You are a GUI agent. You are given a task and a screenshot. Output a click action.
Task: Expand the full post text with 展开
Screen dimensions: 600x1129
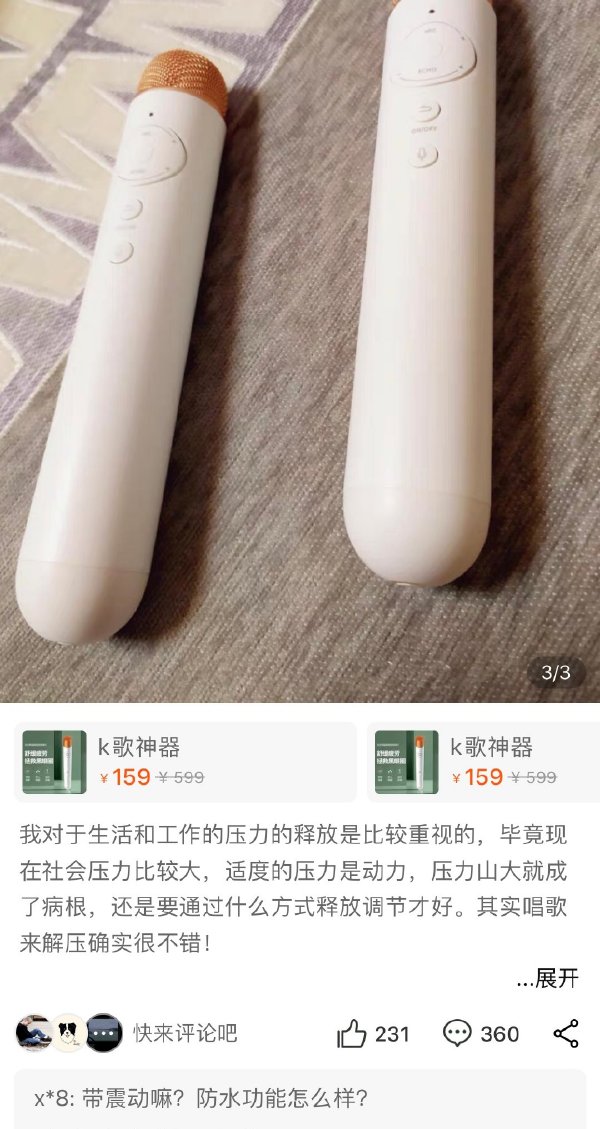[x=547, y=978]
